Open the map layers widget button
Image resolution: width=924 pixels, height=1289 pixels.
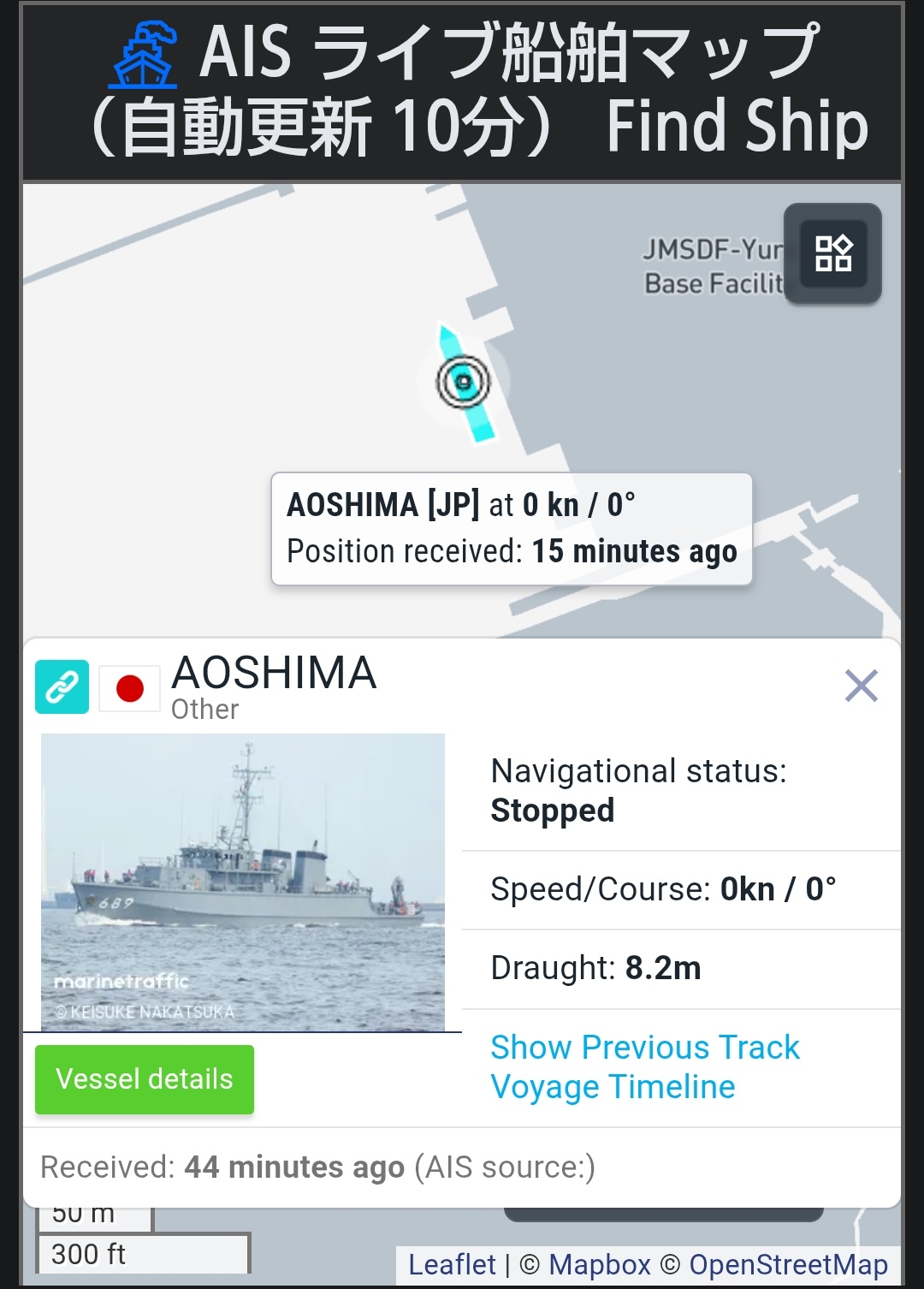pos(832,253)
